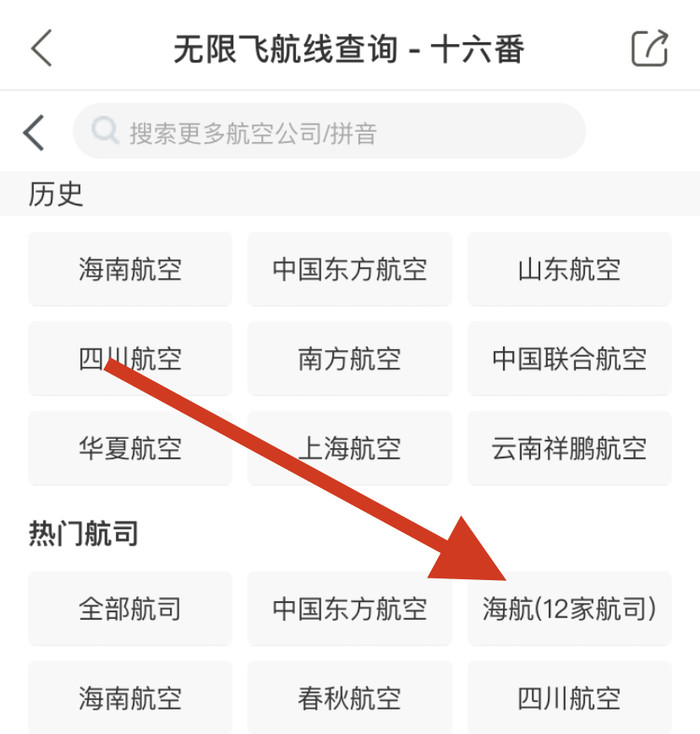Choose 南方航空 from history
This screenshot has height=734, width=700.
click(x=349, y=358)
